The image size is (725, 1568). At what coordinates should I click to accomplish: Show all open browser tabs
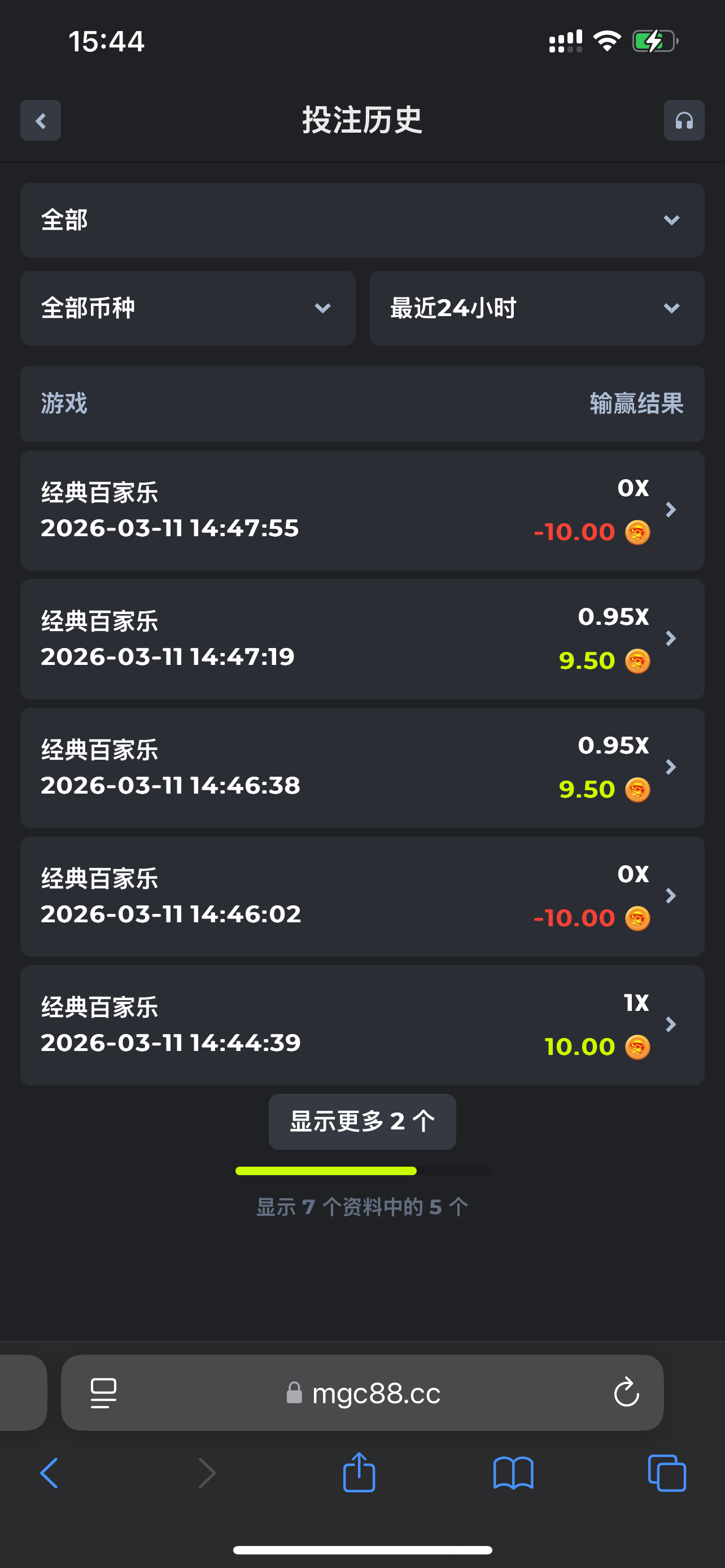click(667, 1473)
